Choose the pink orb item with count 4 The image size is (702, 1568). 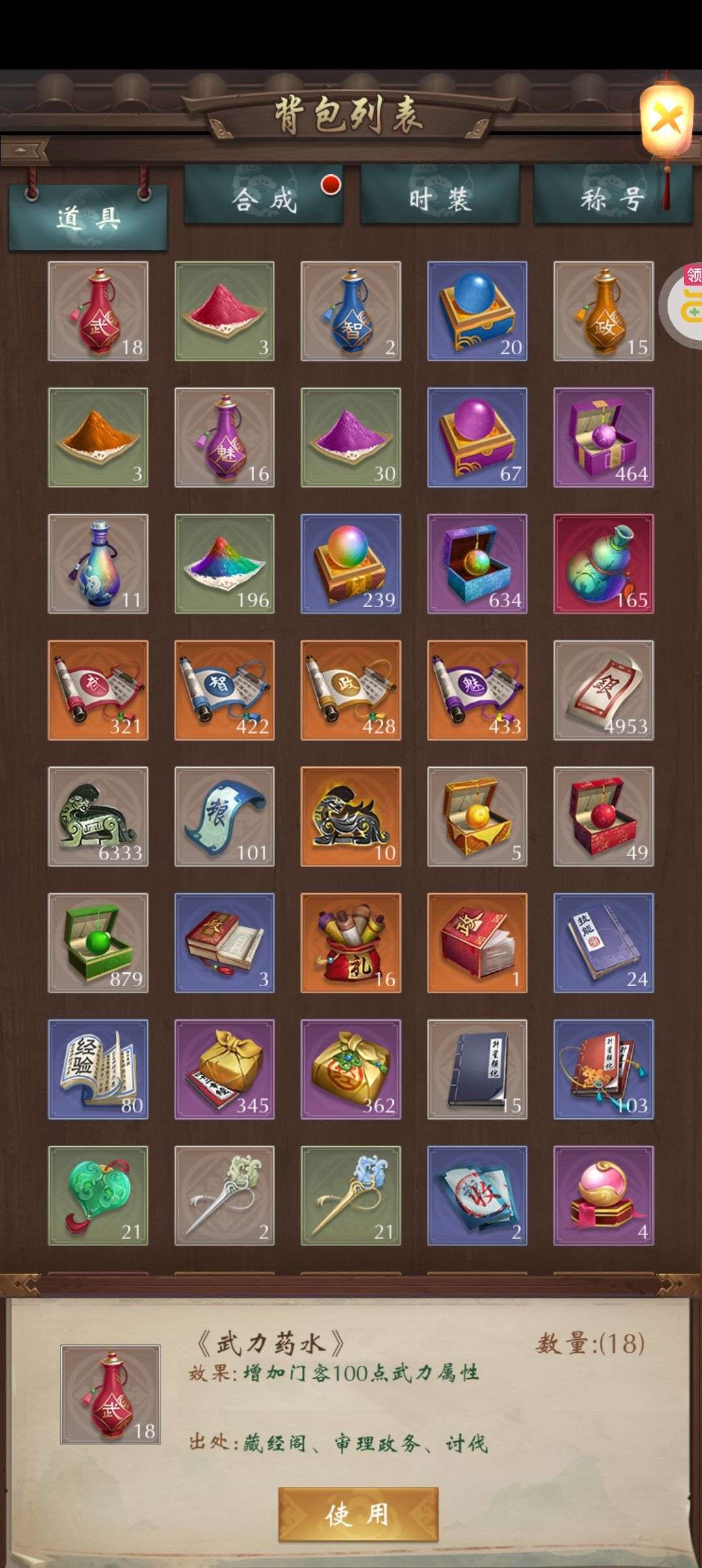point(604,1195)
